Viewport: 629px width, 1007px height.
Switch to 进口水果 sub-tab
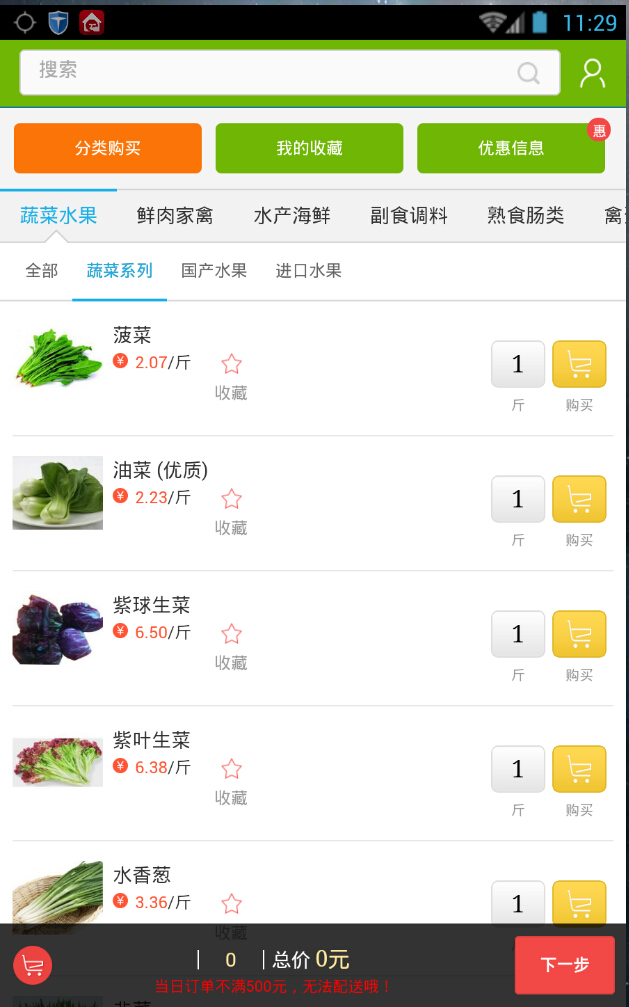[x=309, y=270]
